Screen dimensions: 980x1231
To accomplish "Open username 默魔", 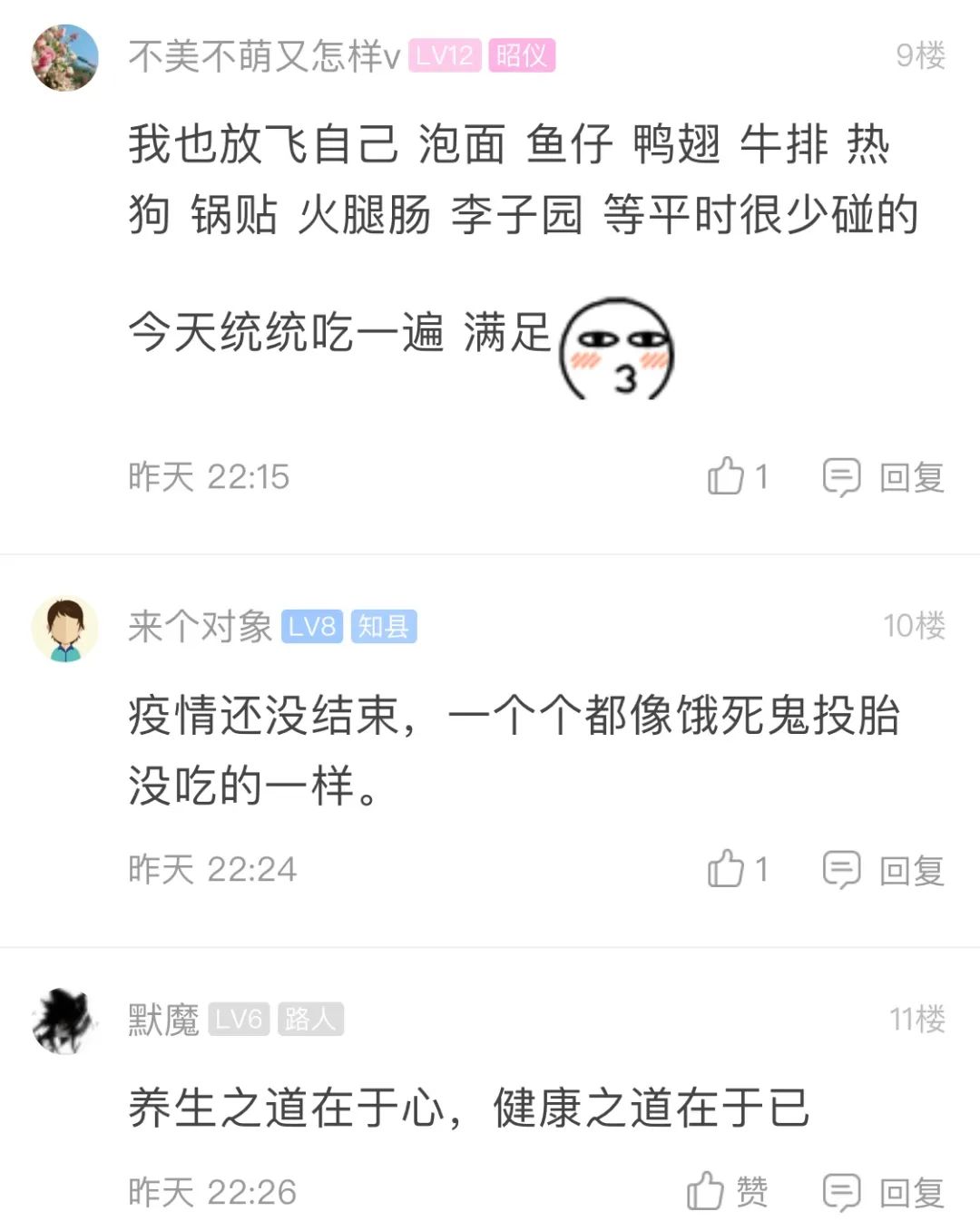I will coord(163,1020).
